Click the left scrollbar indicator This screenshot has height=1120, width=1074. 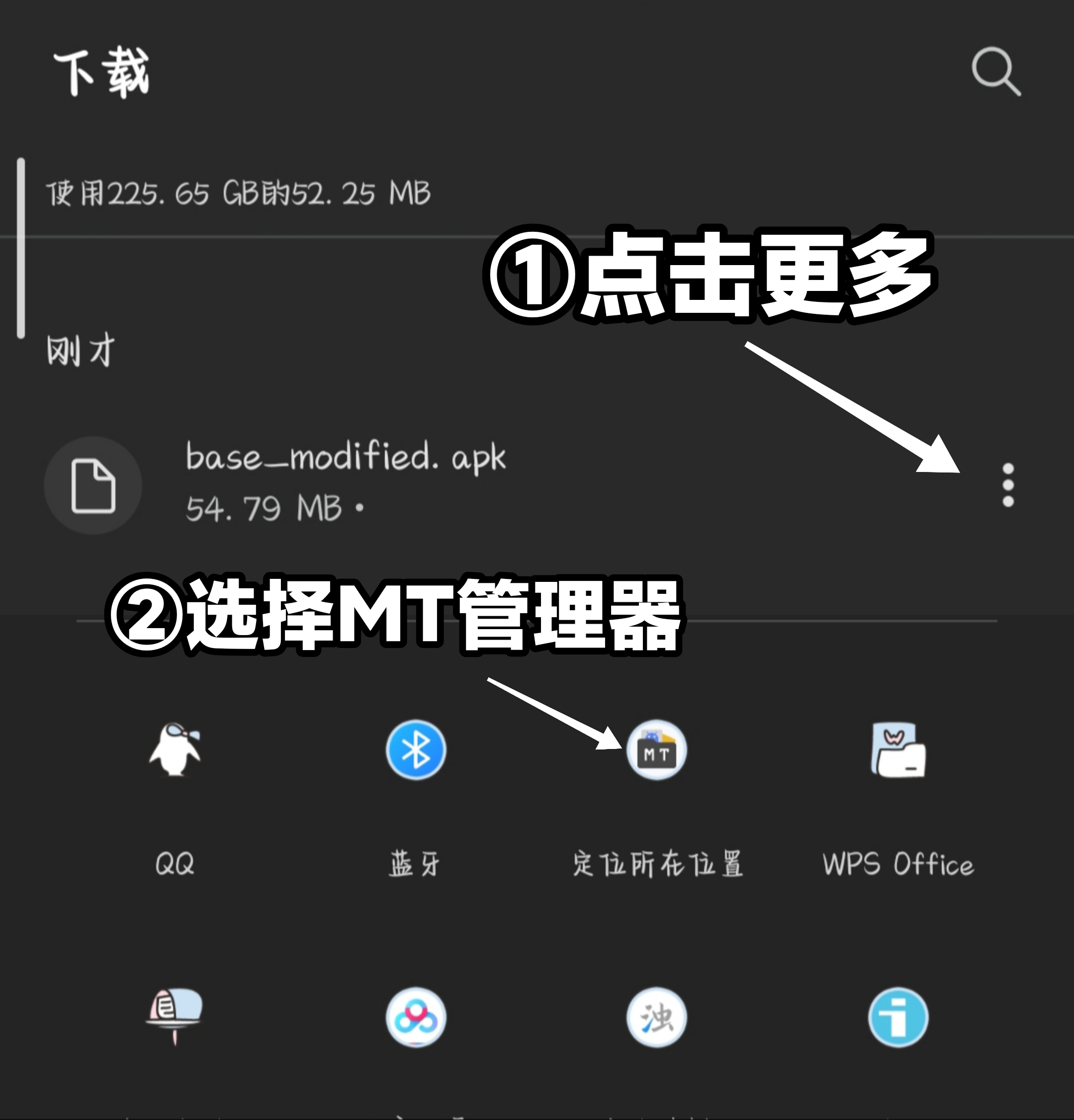point(22,246)
